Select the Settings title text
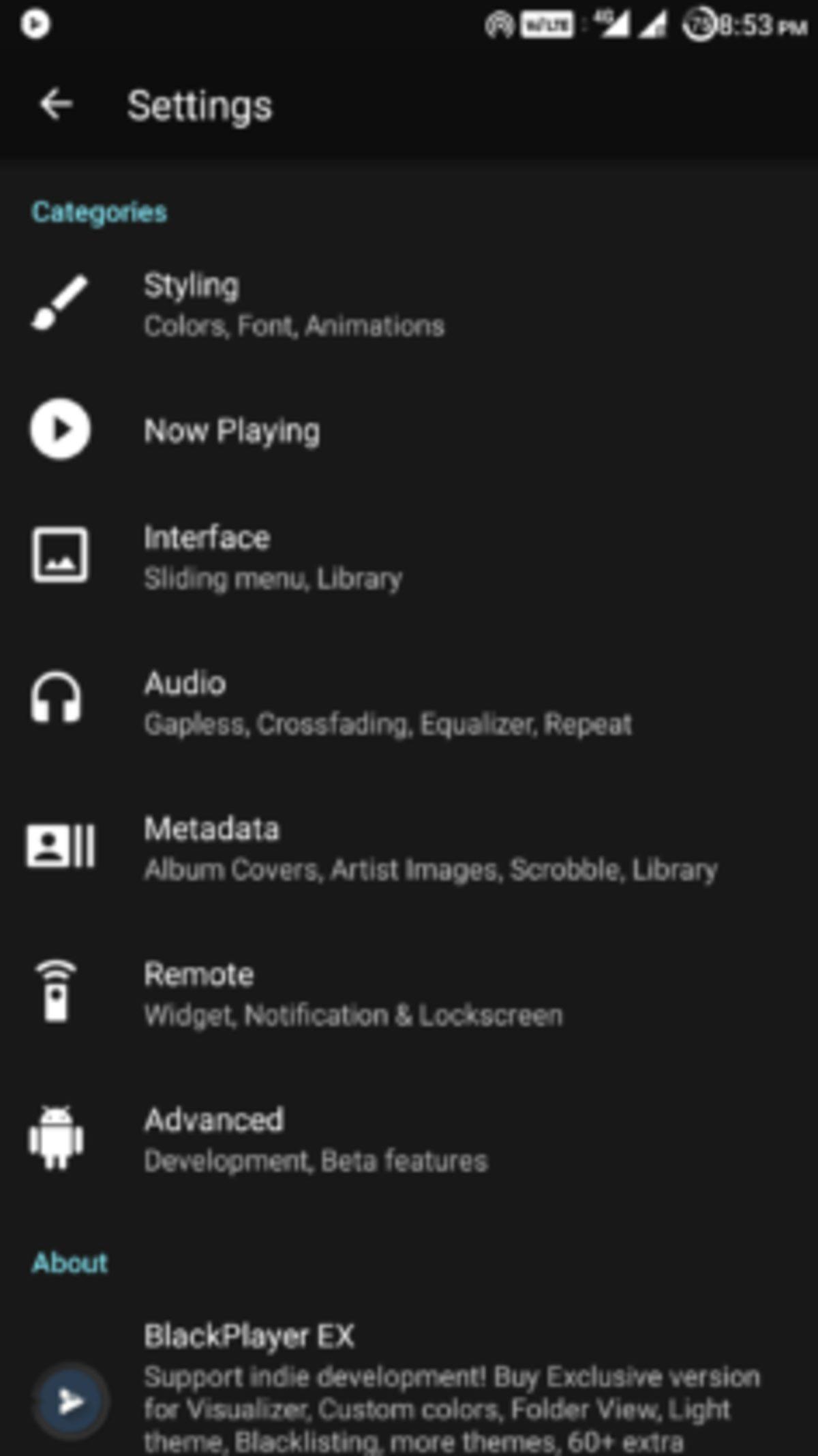818x1456 pixels. (x=200, y=104)
